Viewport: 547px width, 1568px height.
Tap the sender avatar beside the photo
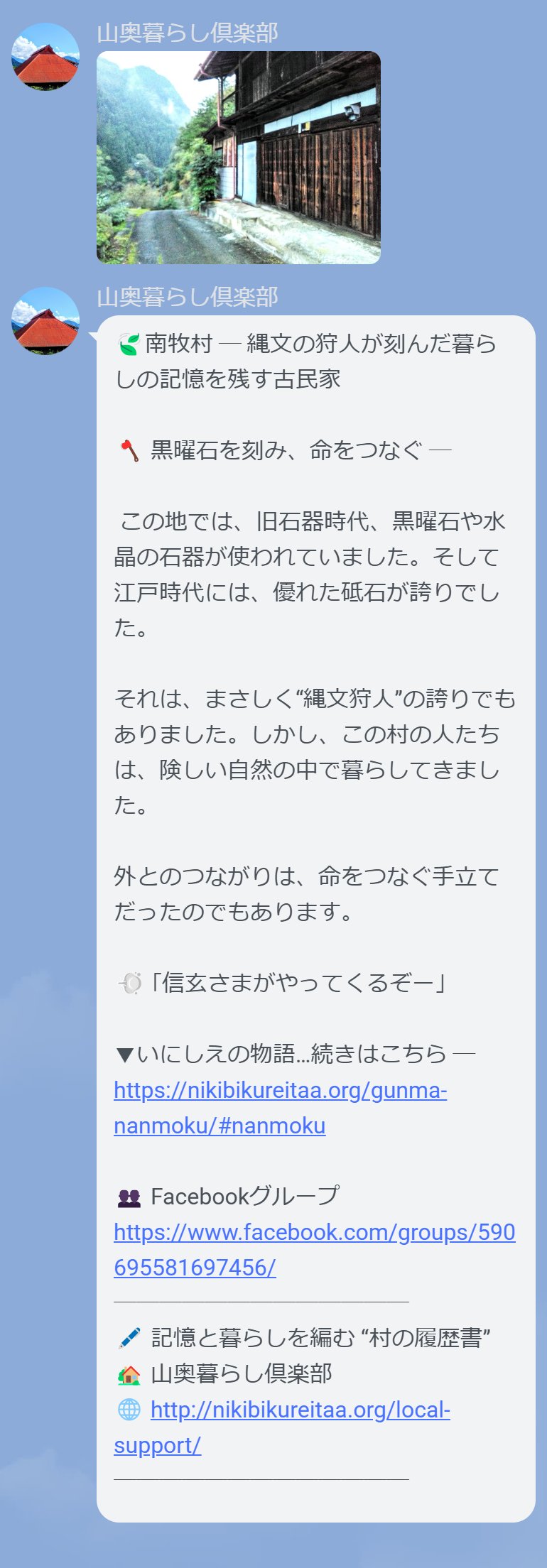tap(45, 57)
